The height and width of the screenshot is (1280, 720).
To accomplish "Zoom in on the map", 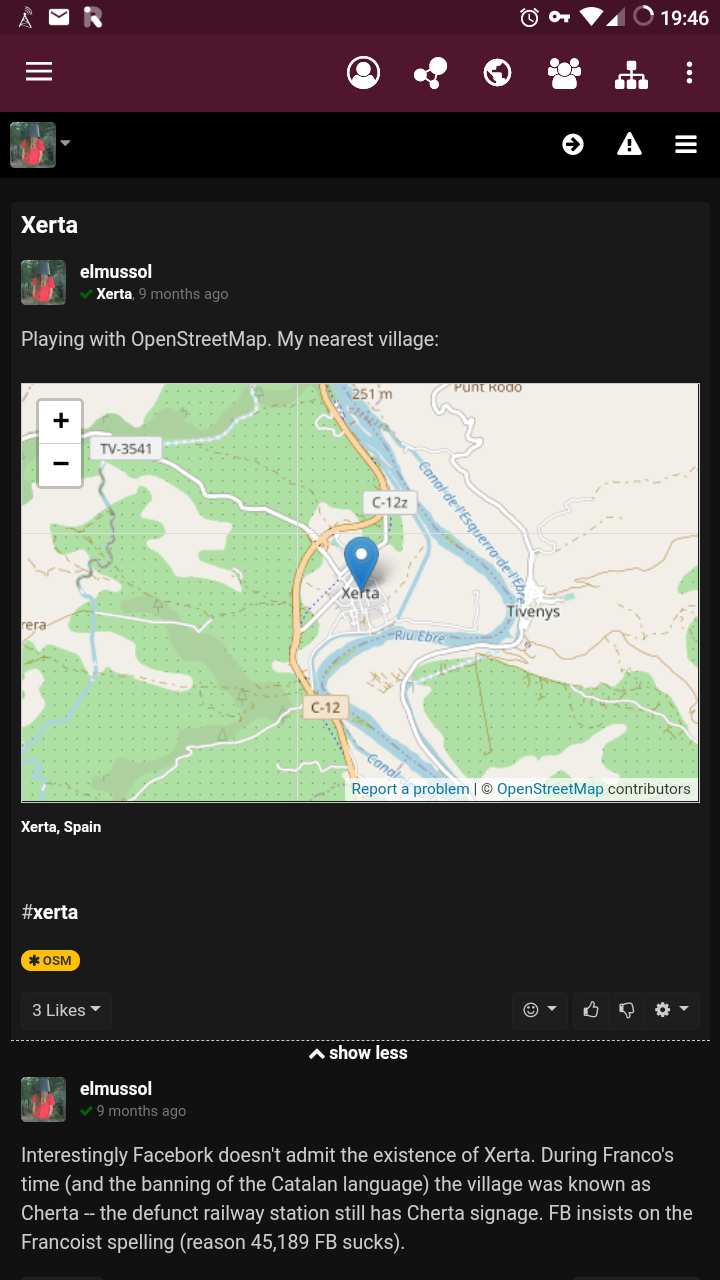I will (x=60, y=421).
